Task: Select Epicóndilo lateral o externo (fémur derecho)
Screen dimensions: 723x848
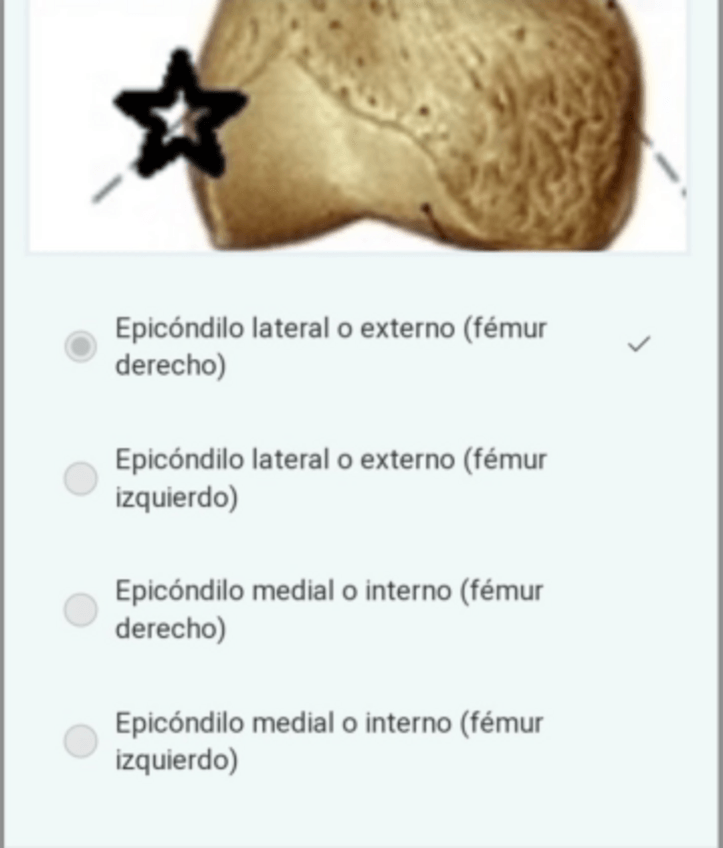Action: pos(81,347)
